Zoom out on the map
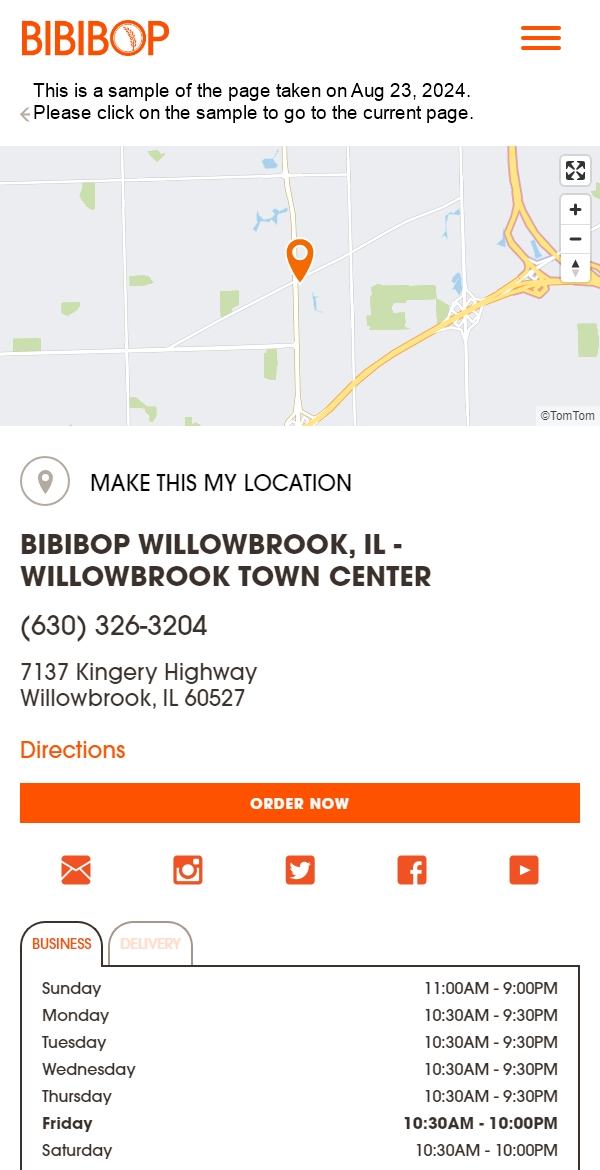This screenshot has width=600, height=1170. click(575, 239)
